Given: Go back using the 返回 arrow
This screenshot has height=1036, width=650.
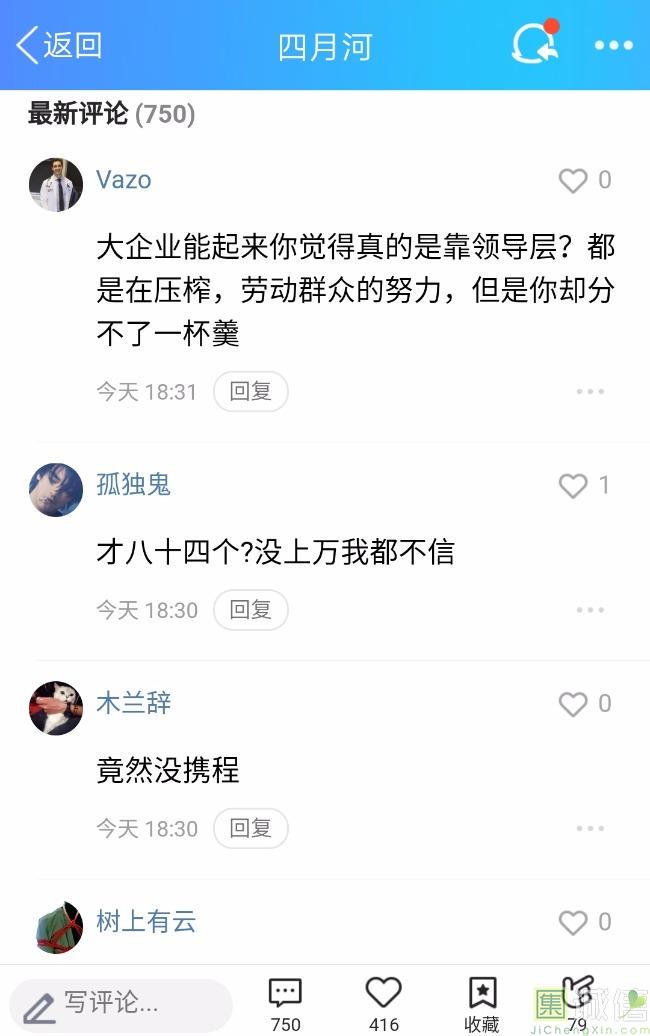Looking at the screenshot, I should point(58,45).
